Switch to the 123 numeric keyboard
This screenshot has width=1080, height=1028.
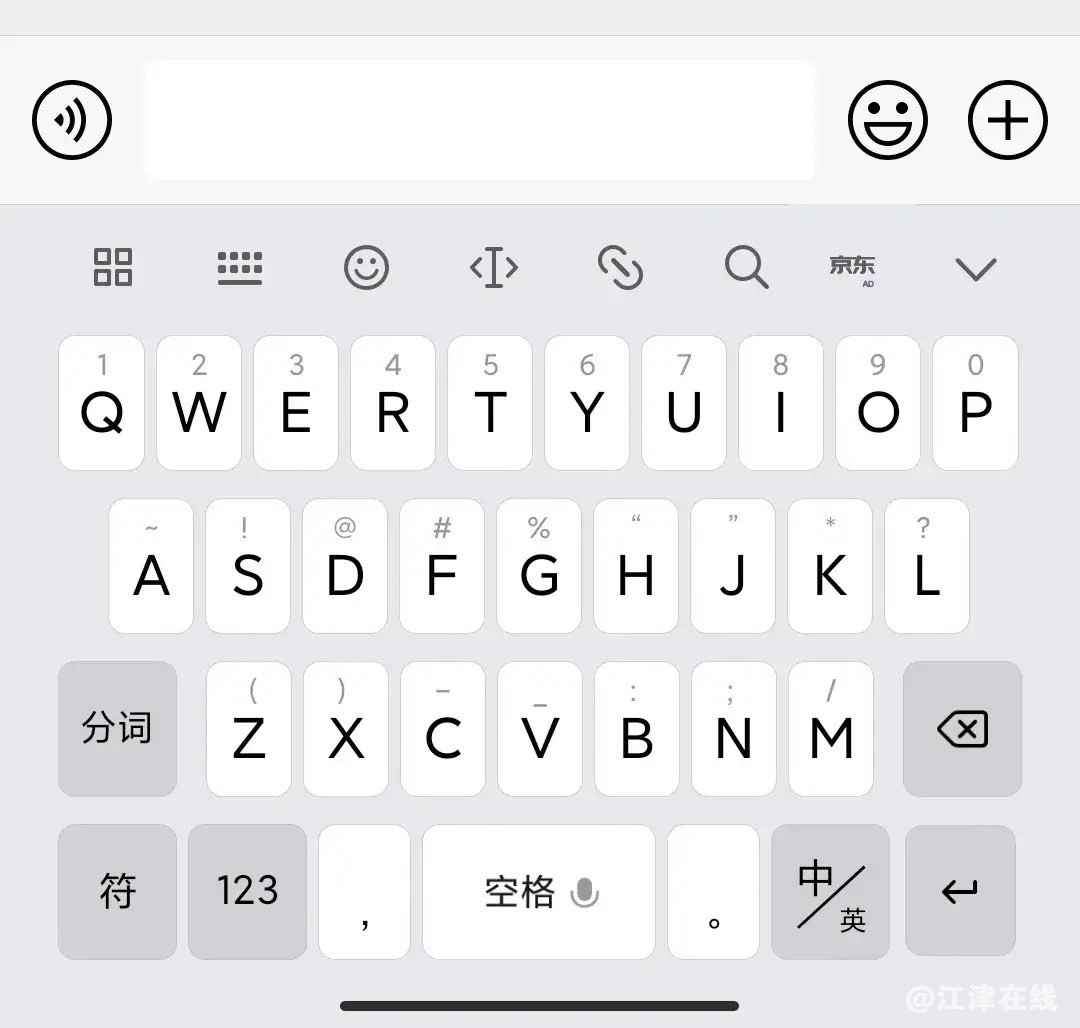(247, 891)
